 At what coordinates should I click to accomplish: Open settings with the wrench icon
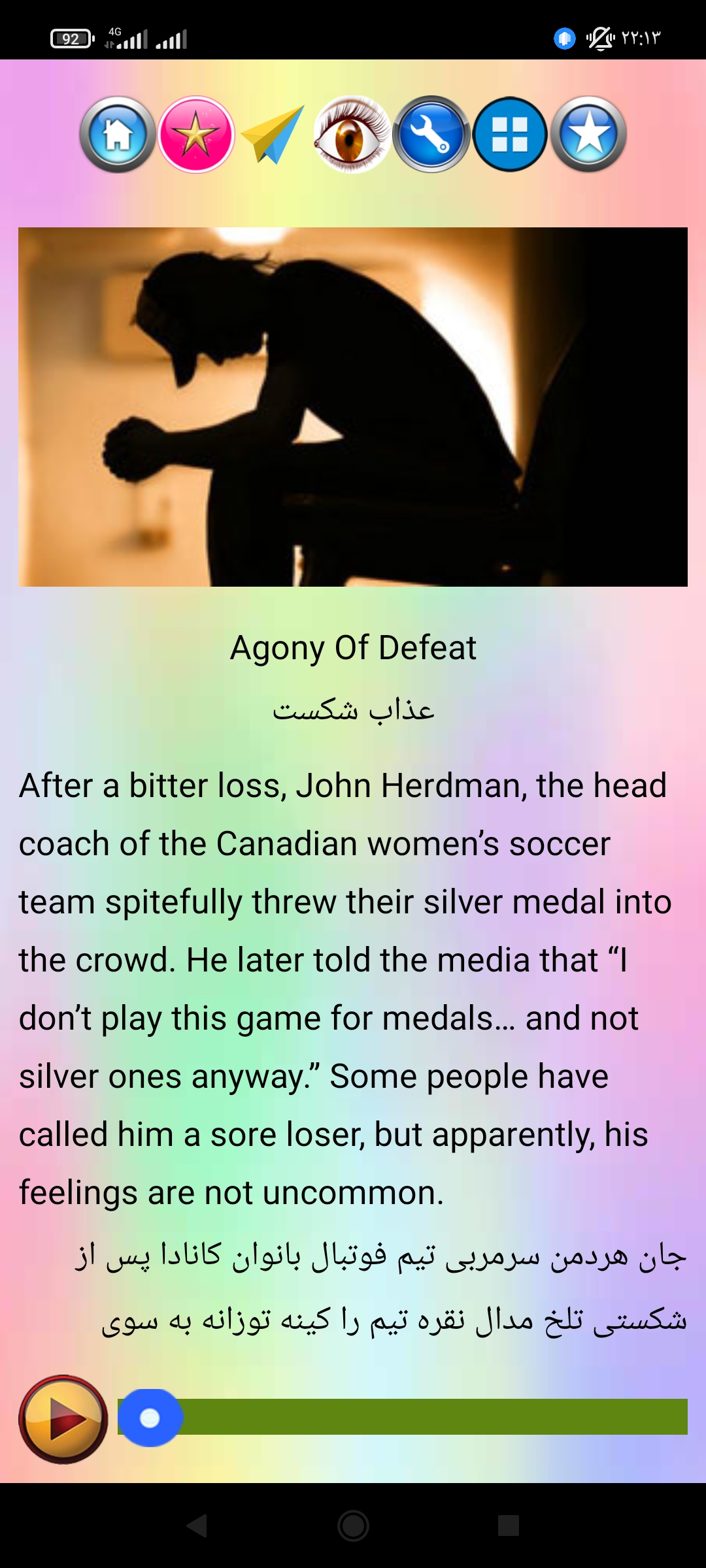click(x=431, y=135)
